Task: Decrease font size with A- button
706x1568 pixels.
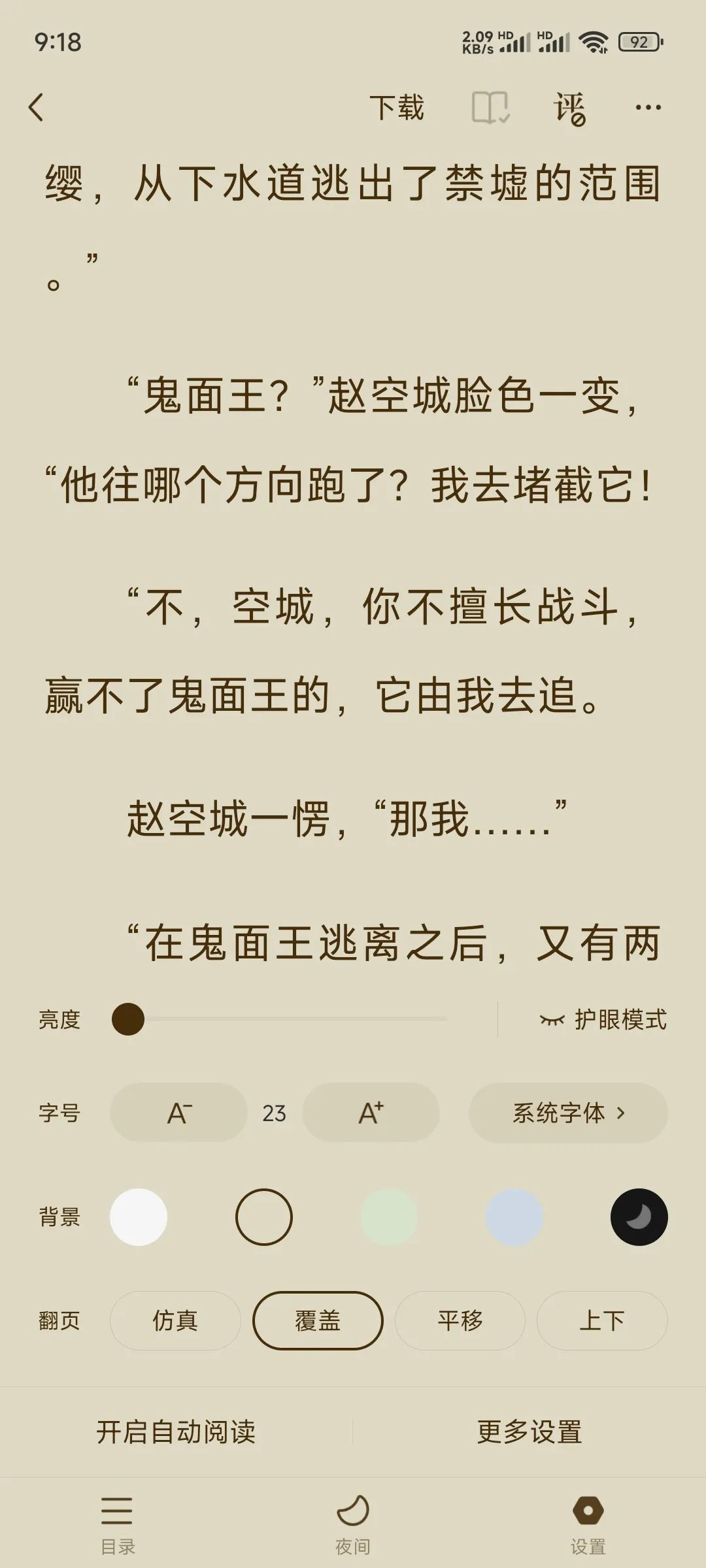Action: [178, 1113]
